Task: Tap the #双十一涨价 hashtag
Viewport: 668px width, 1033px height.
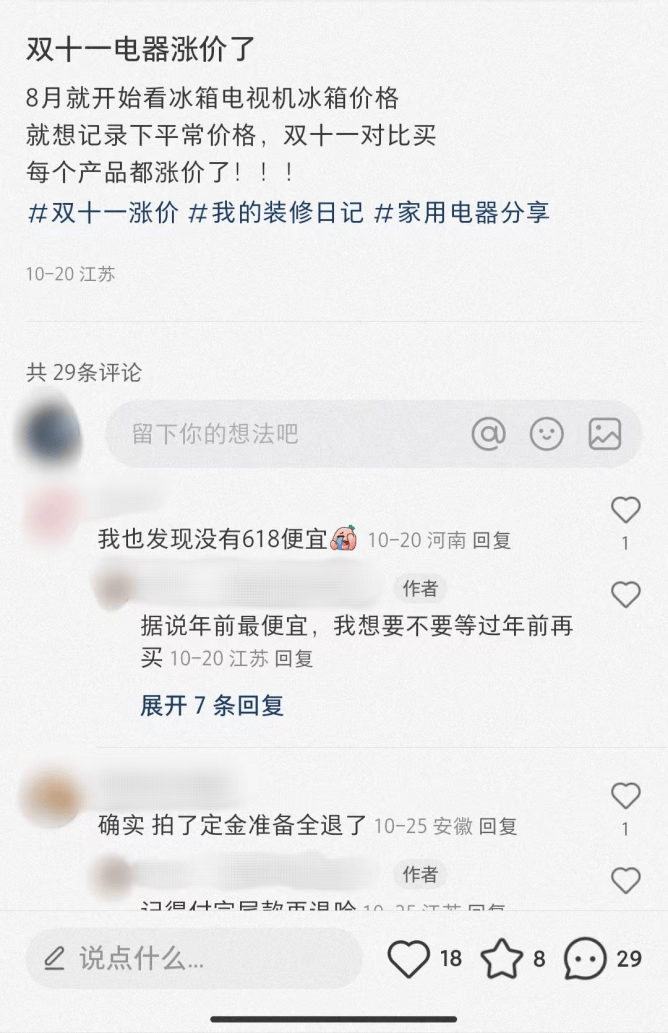Action: [x=103, y=213]
